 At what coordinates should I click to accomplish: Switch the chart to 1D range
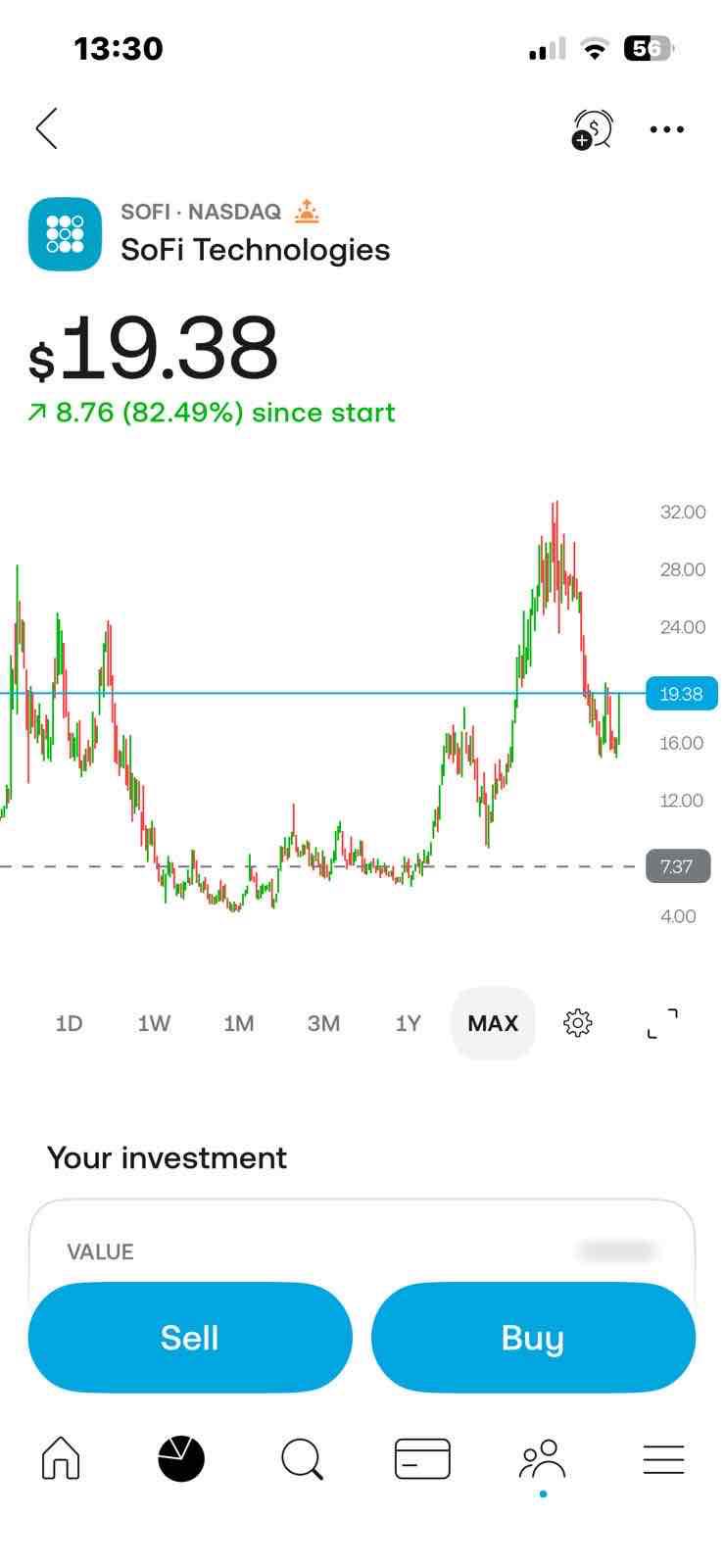(x=69, y=1023)
